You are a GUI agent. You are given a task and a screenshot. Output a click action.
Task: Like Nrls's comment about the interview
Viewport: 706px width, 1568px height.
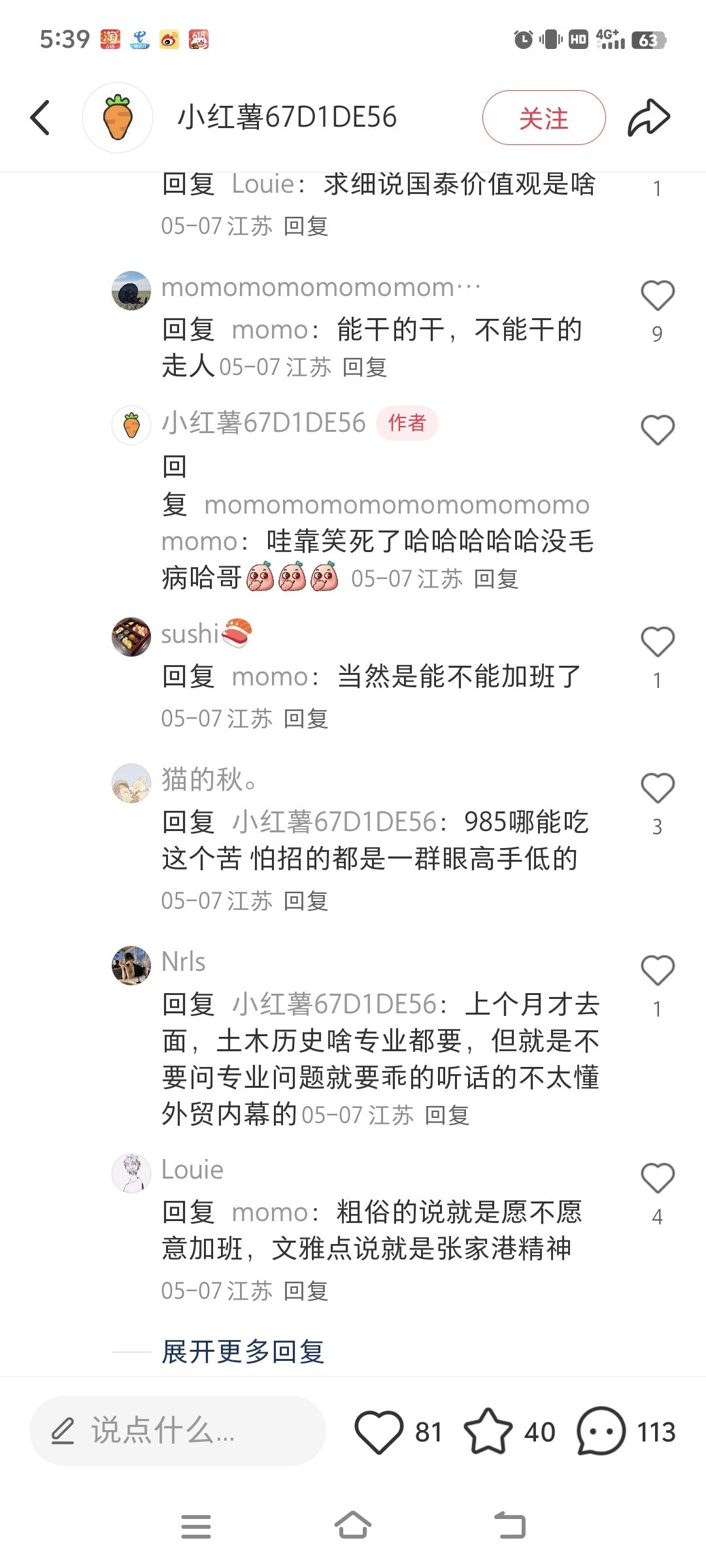tap(657, 971)
